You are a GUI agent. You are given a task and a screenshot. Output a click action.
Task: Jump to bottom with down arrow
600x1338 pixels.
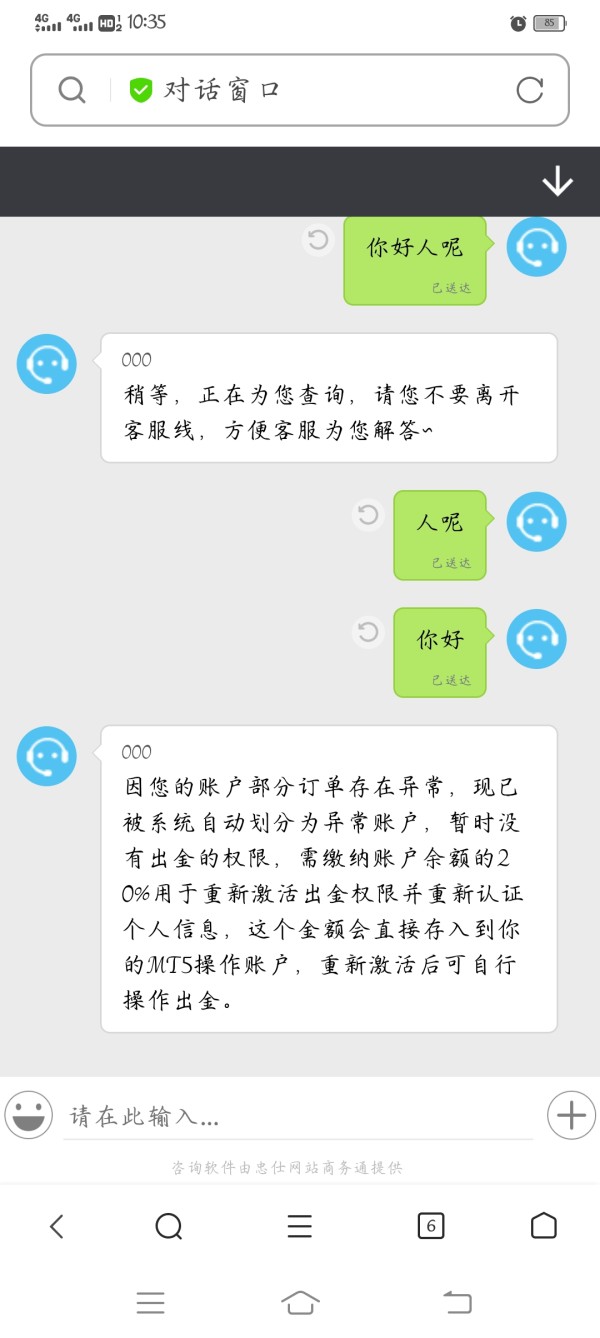[557, 181]
